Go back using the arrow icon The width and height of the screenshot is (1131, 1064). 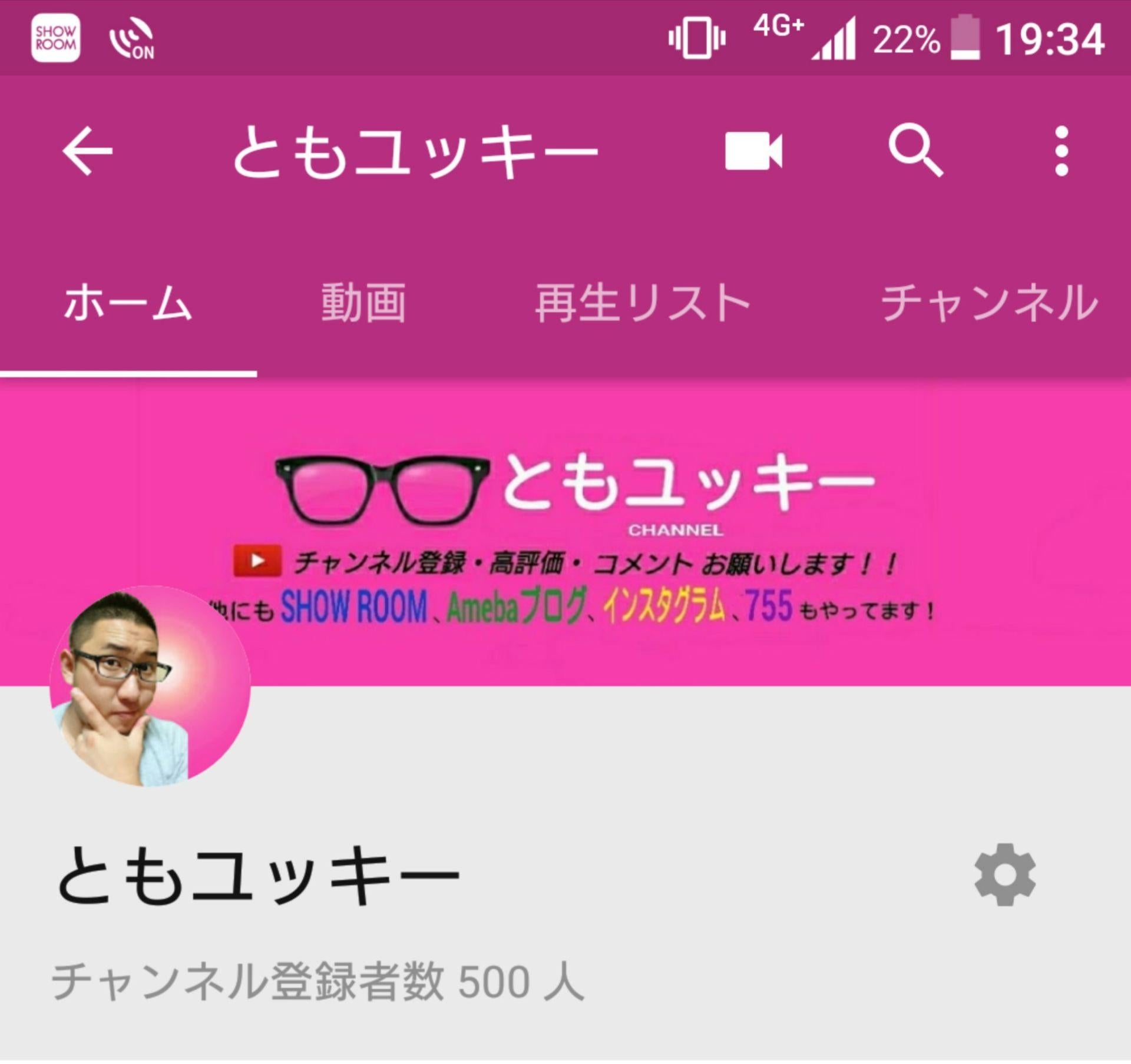pyautogui.click(x=87, y=152)
